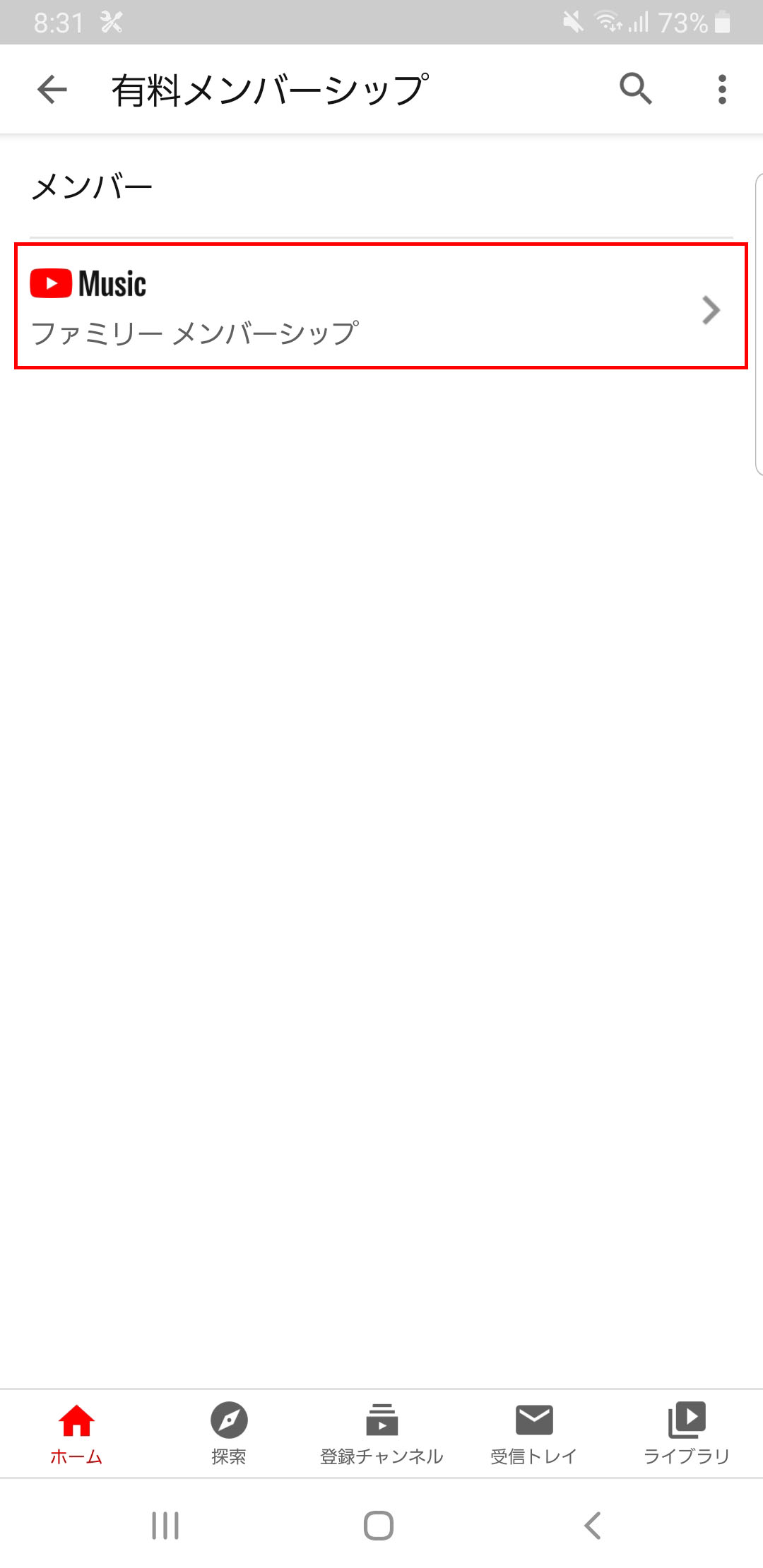Open the overflow menu
The image size is (763, 1568).
coord(721,90)
